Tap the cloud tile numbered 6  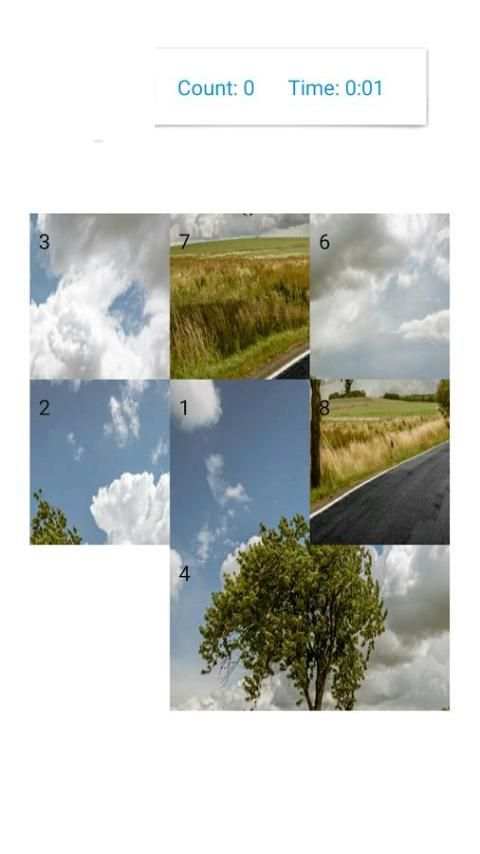click(380, 296)
